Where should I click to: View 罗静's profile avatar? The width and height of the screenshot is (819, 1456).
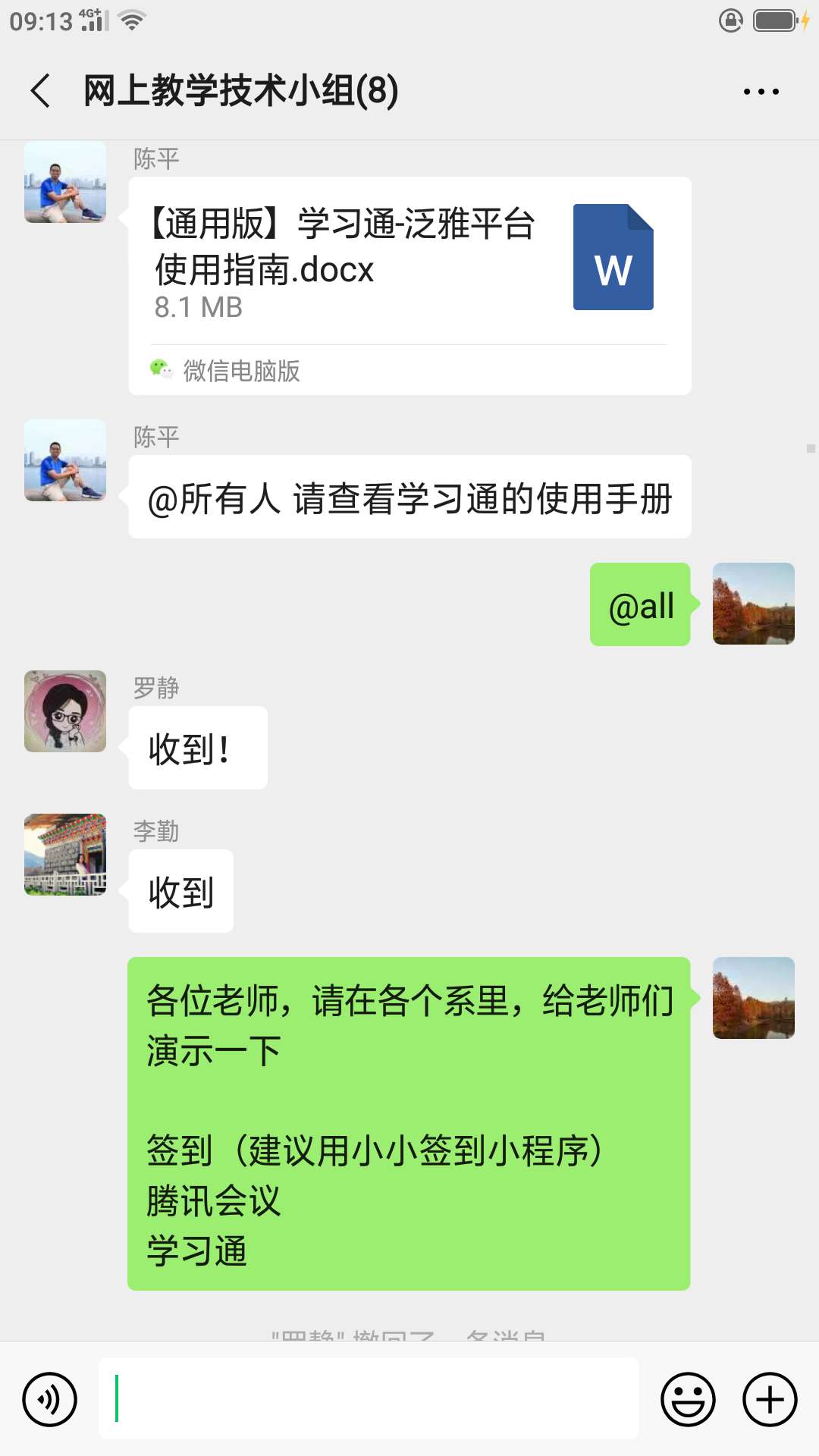tap(65, 711)
